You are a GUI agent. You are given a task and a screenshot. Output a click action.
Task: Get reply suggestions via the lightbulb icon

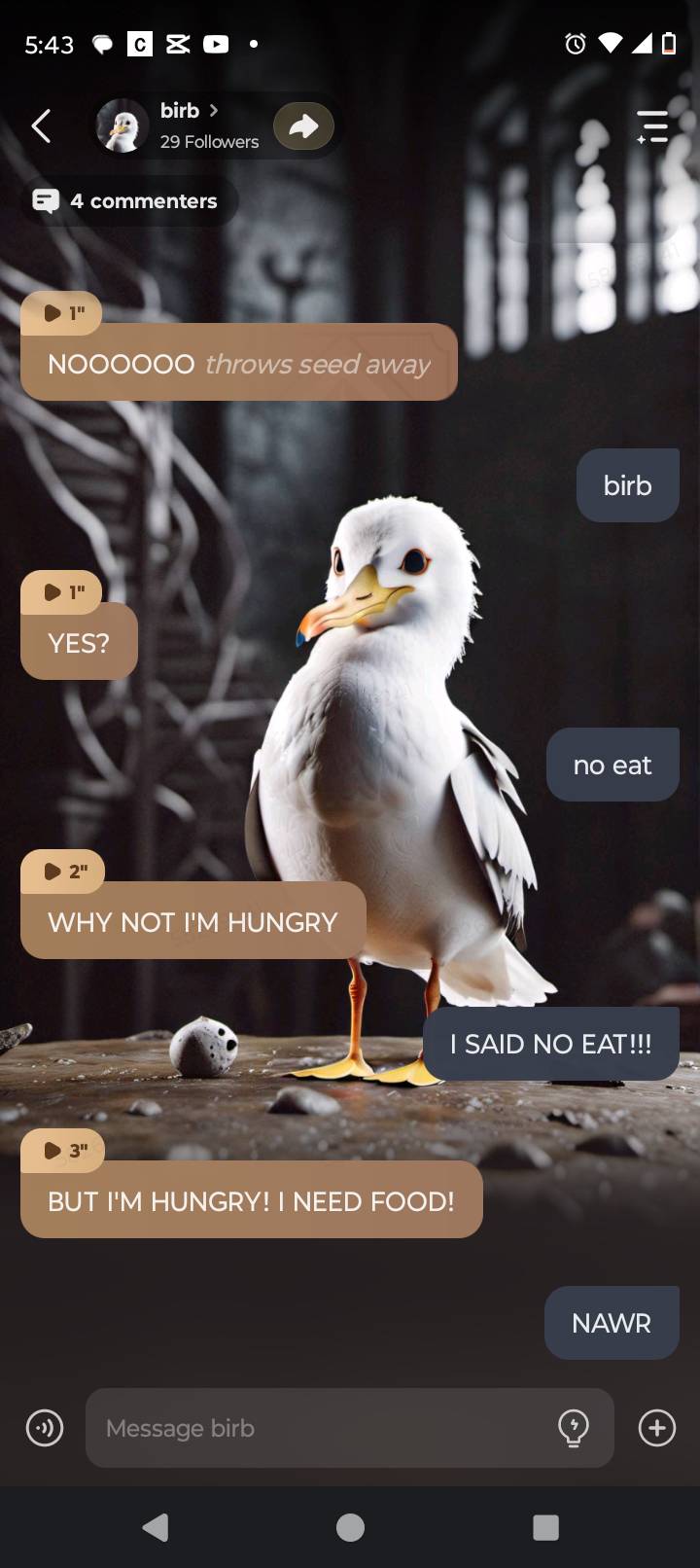[574, 1428]
